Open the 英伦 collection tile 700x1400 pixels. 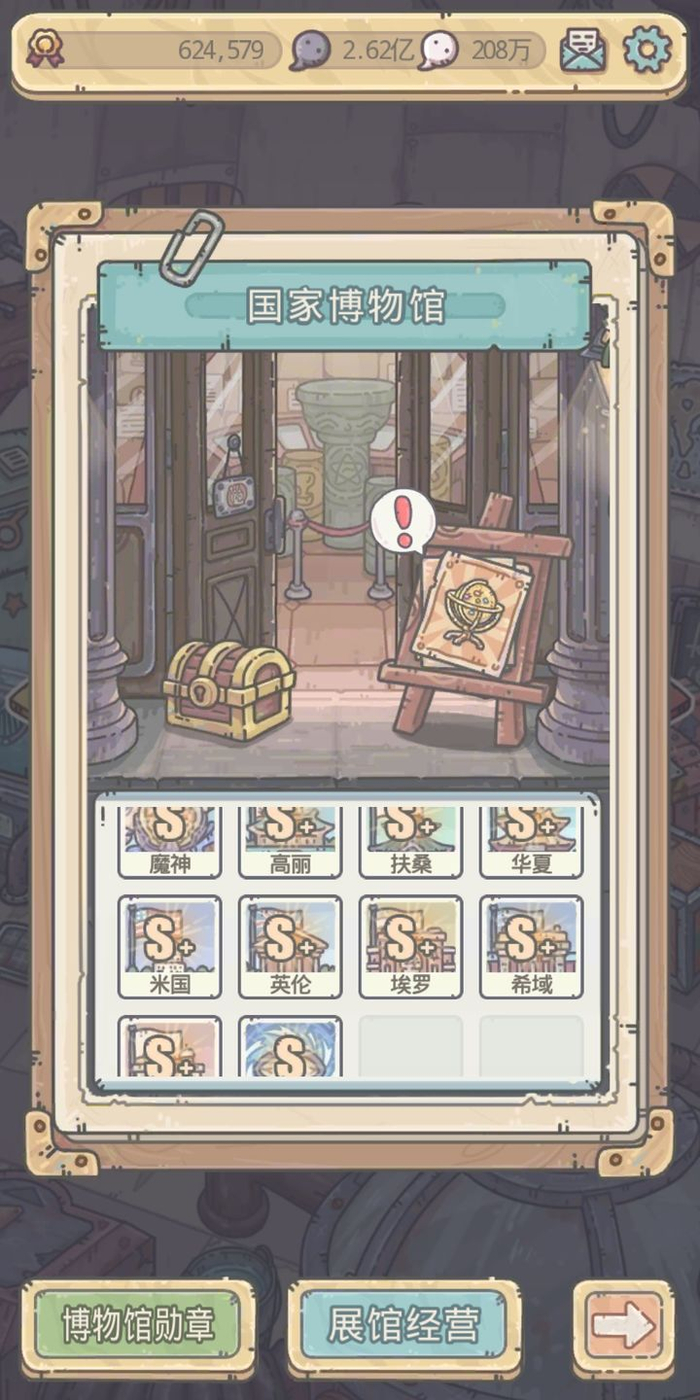(290, 947)
